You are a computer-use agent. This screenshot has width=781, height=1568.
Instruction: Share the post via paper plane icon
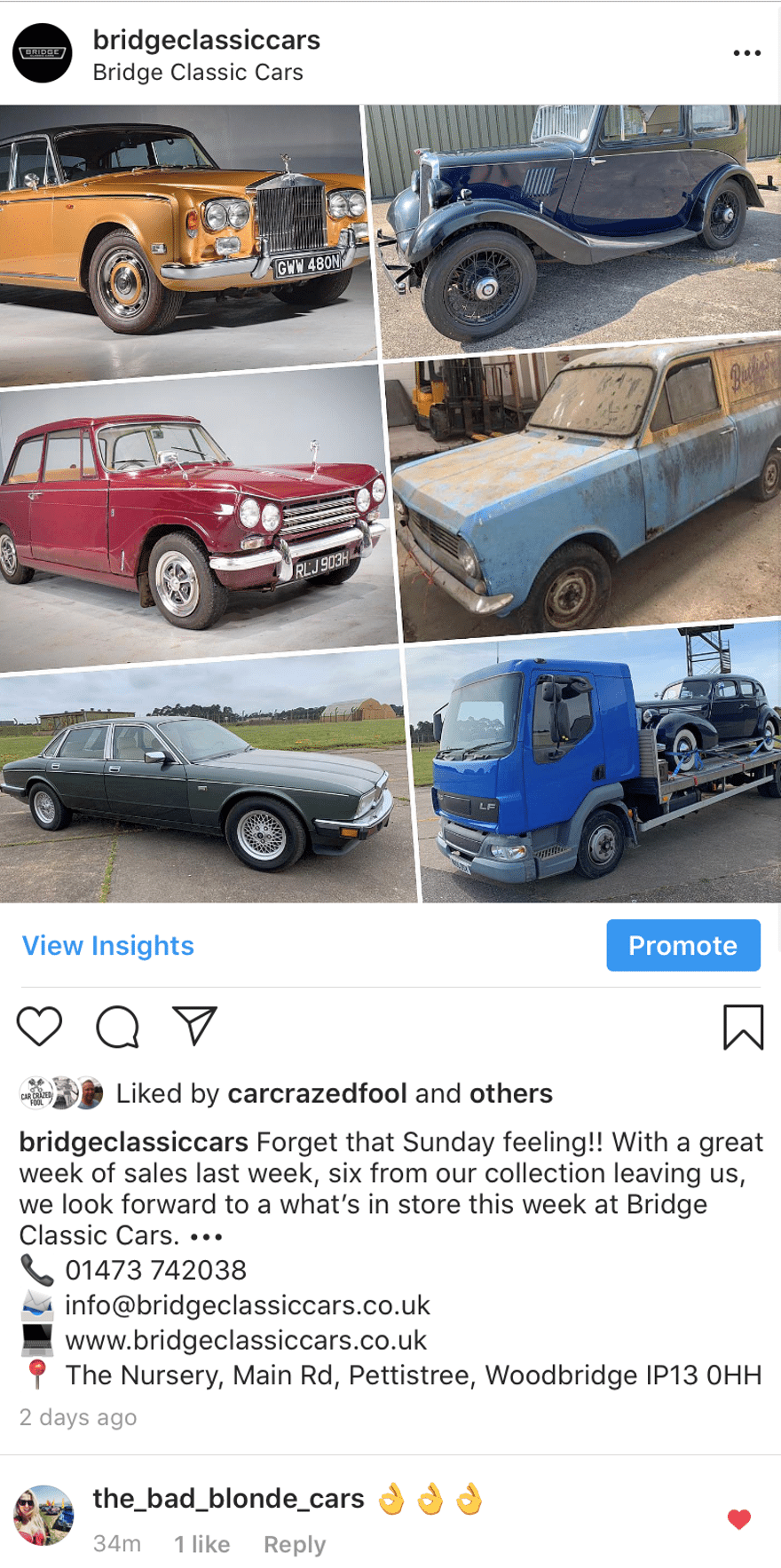pos(195,1026)
